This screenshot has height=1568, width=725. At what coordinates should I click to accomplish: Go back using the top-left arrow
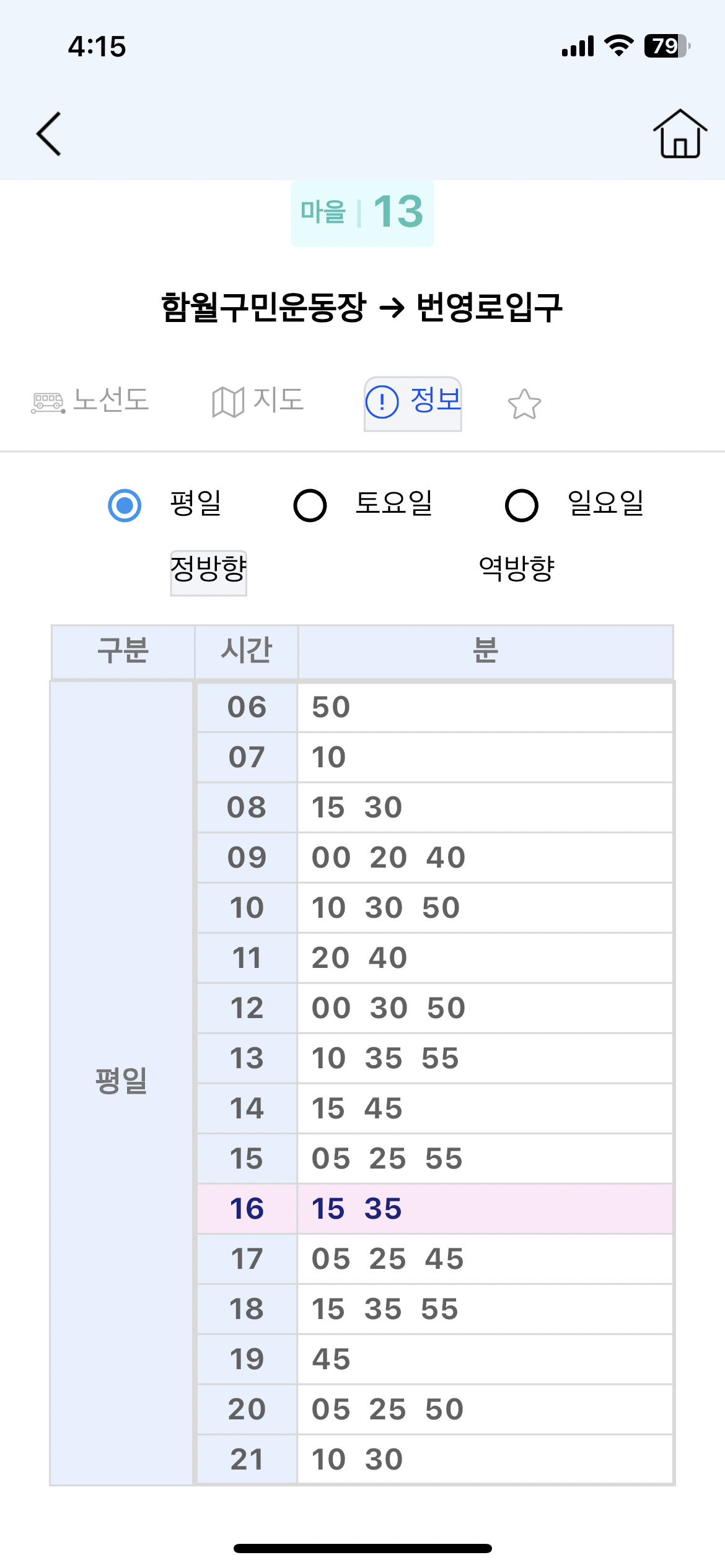(x=50, y=134)
